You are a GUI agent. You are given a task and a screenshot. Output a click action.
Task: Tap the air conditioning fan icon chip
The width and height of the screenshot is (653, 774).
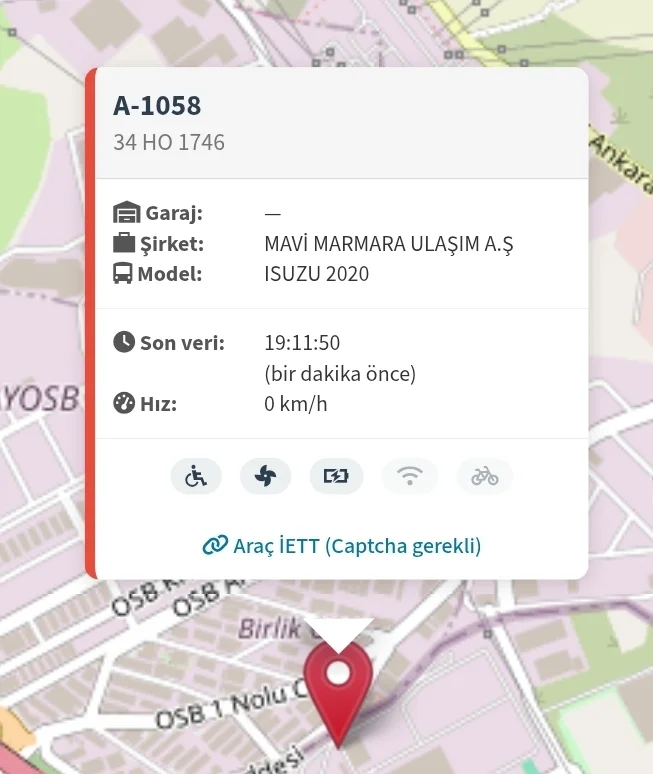click(265, 476)
